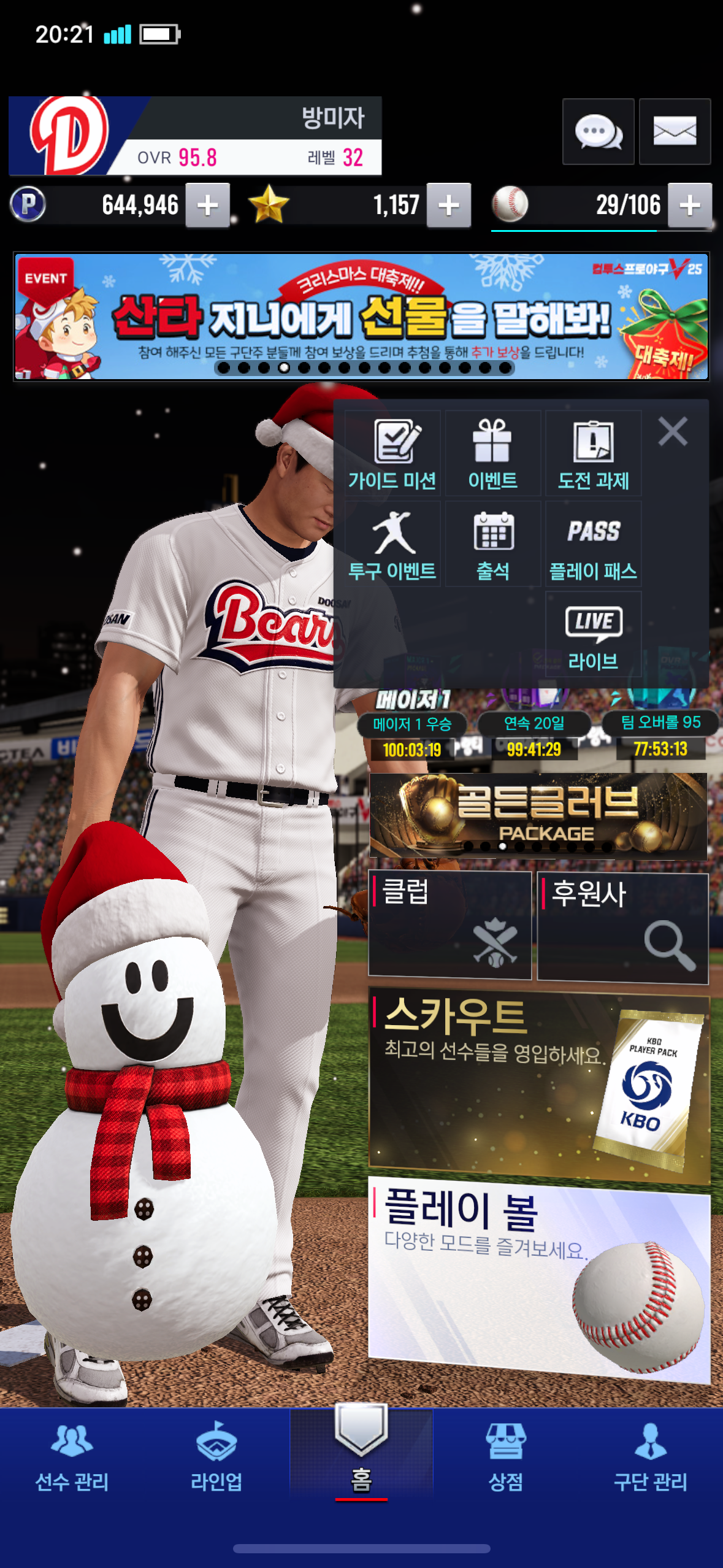
Task: Open the mailbox envelope icon
Action: tap(675, 131)
